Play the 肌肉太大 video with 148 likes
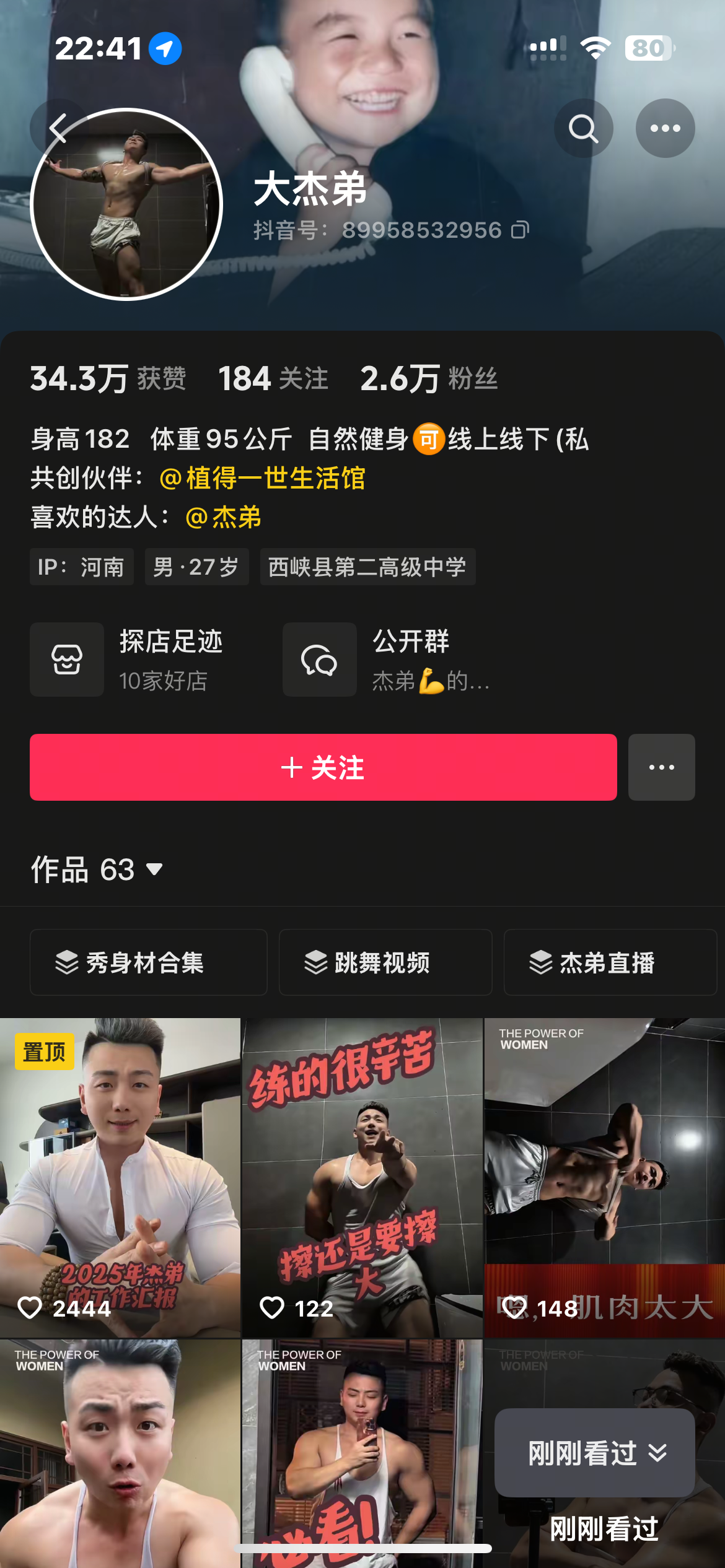Screen dimensions: 725x1568 [x=605, y=1178]
